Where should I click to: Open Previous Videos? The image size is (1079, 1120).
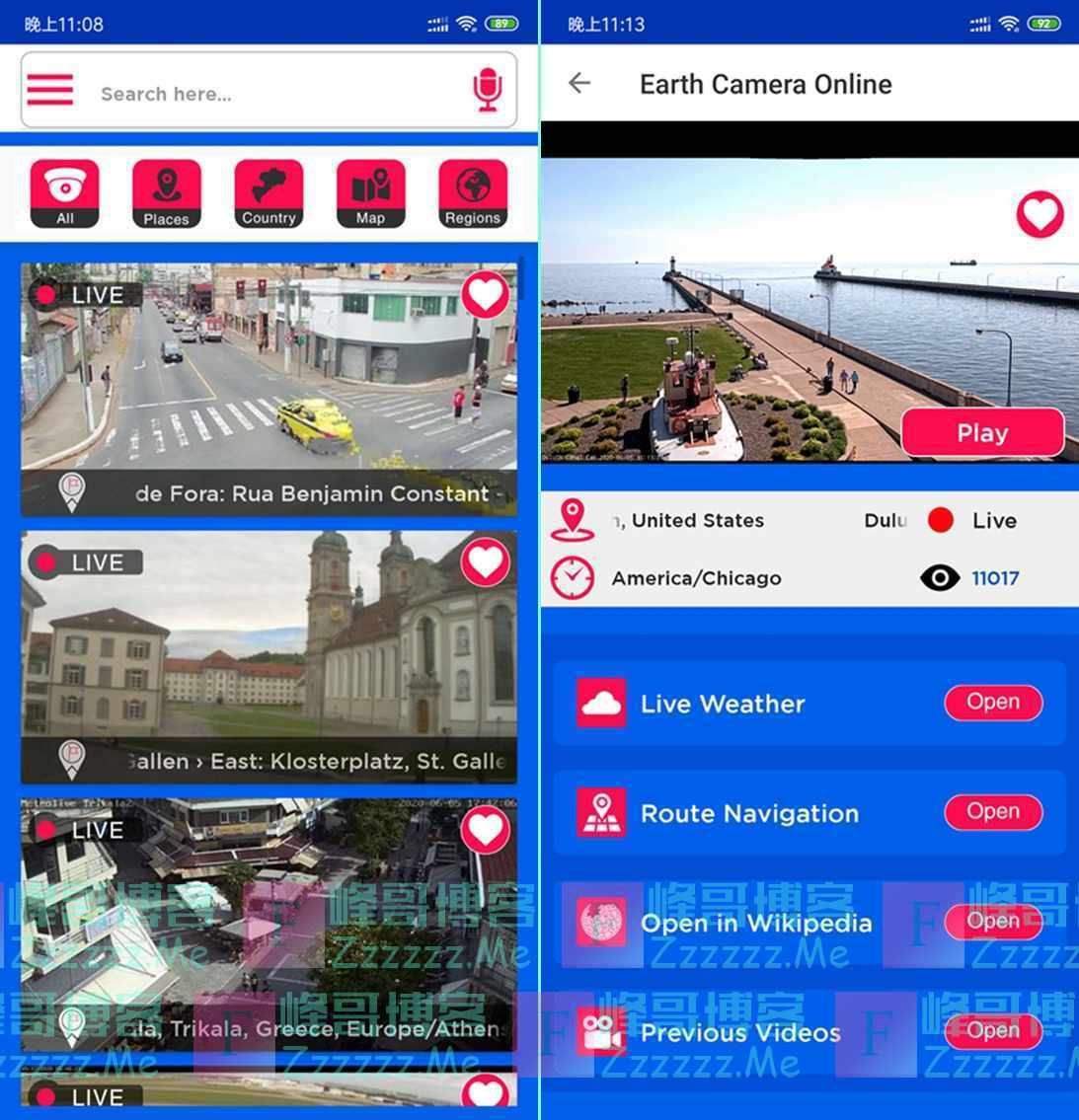992,1030
